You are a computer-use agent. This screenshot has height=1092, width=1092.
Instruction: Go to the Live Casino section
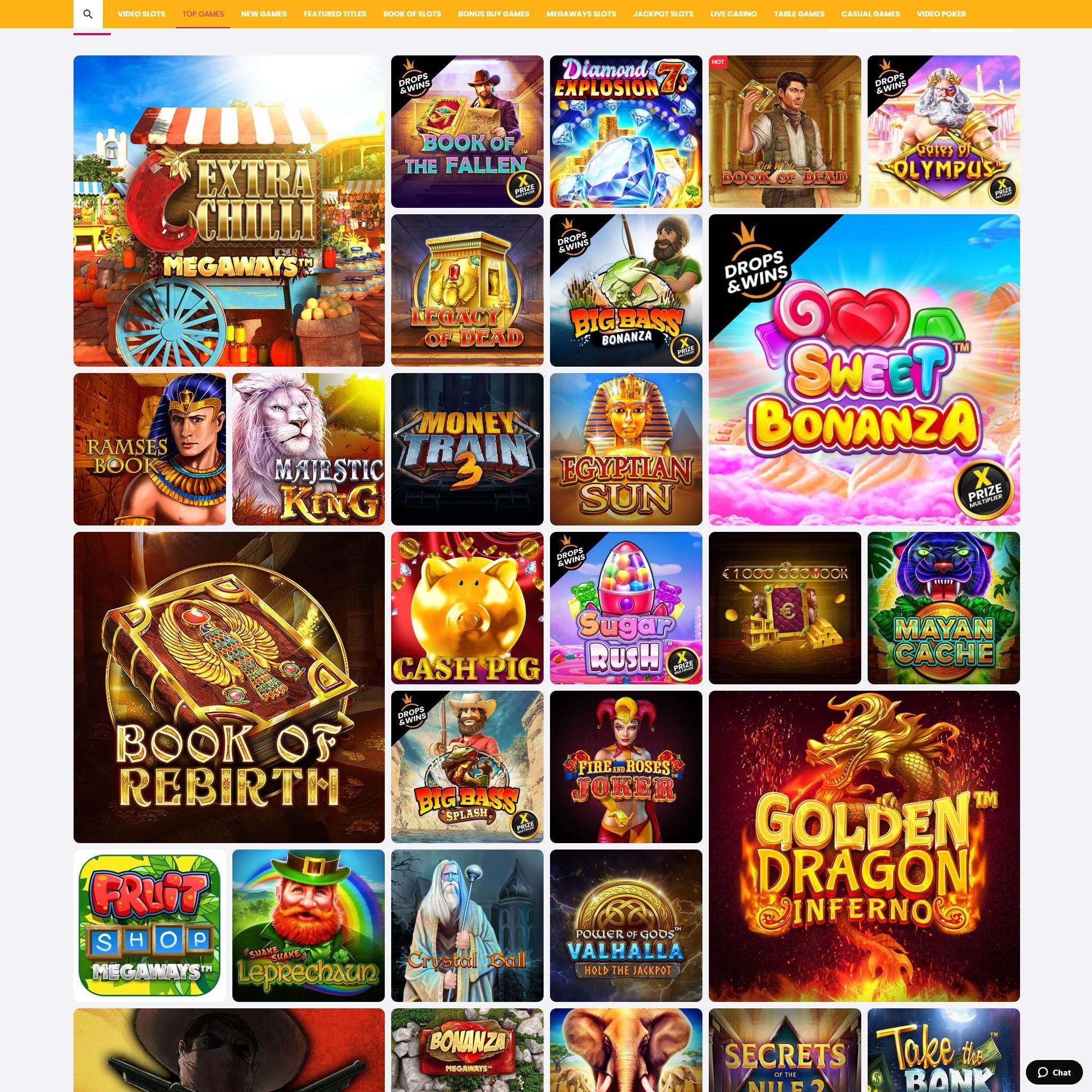tap(733, 14)
